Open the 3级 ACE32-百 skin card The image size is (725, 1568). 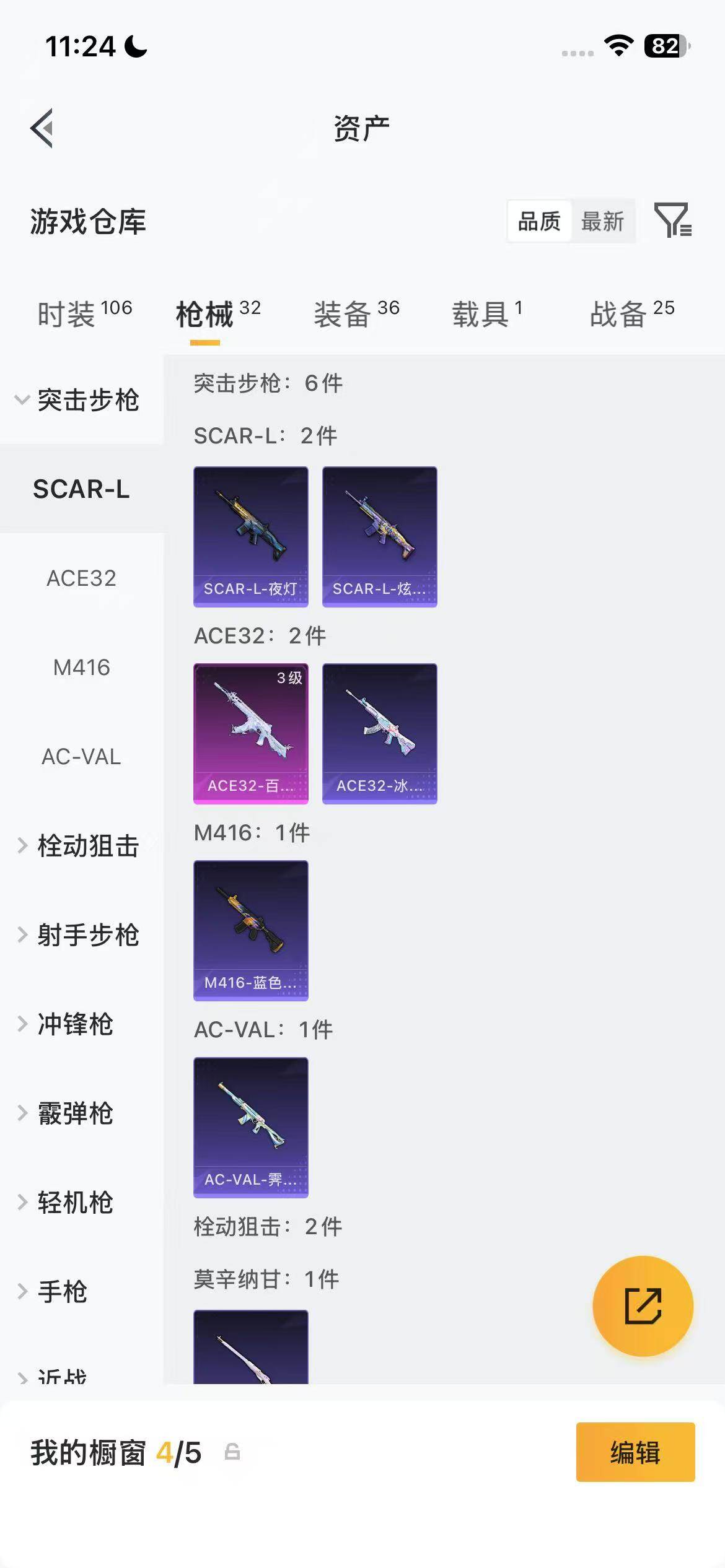click(250, 734)
